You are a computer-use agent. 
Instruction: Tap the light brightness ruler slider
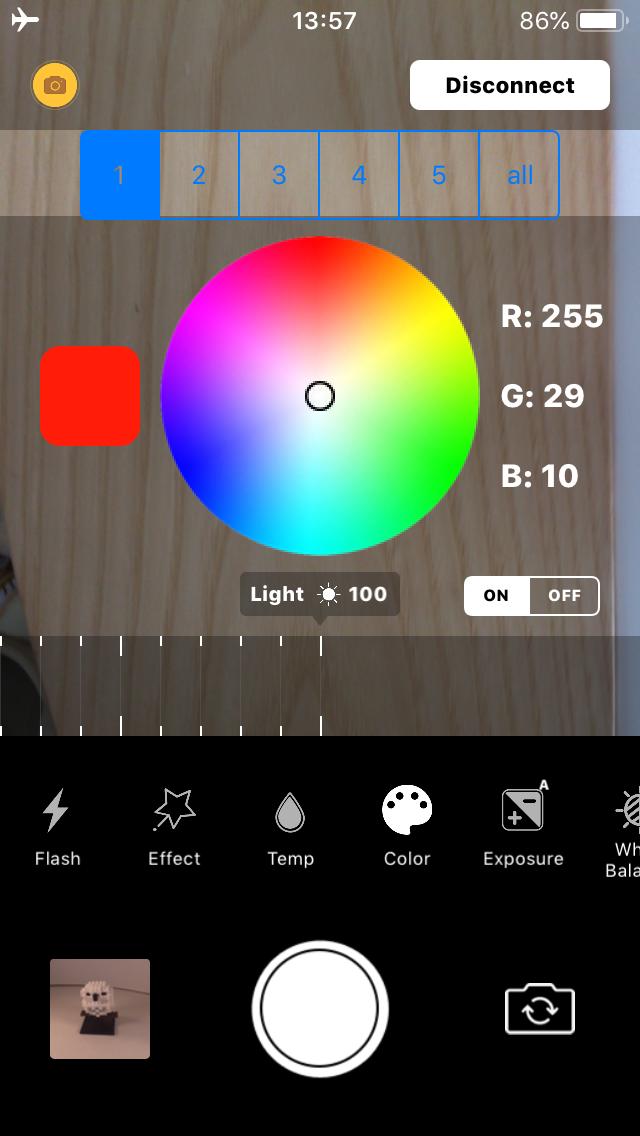click(320, 685)
